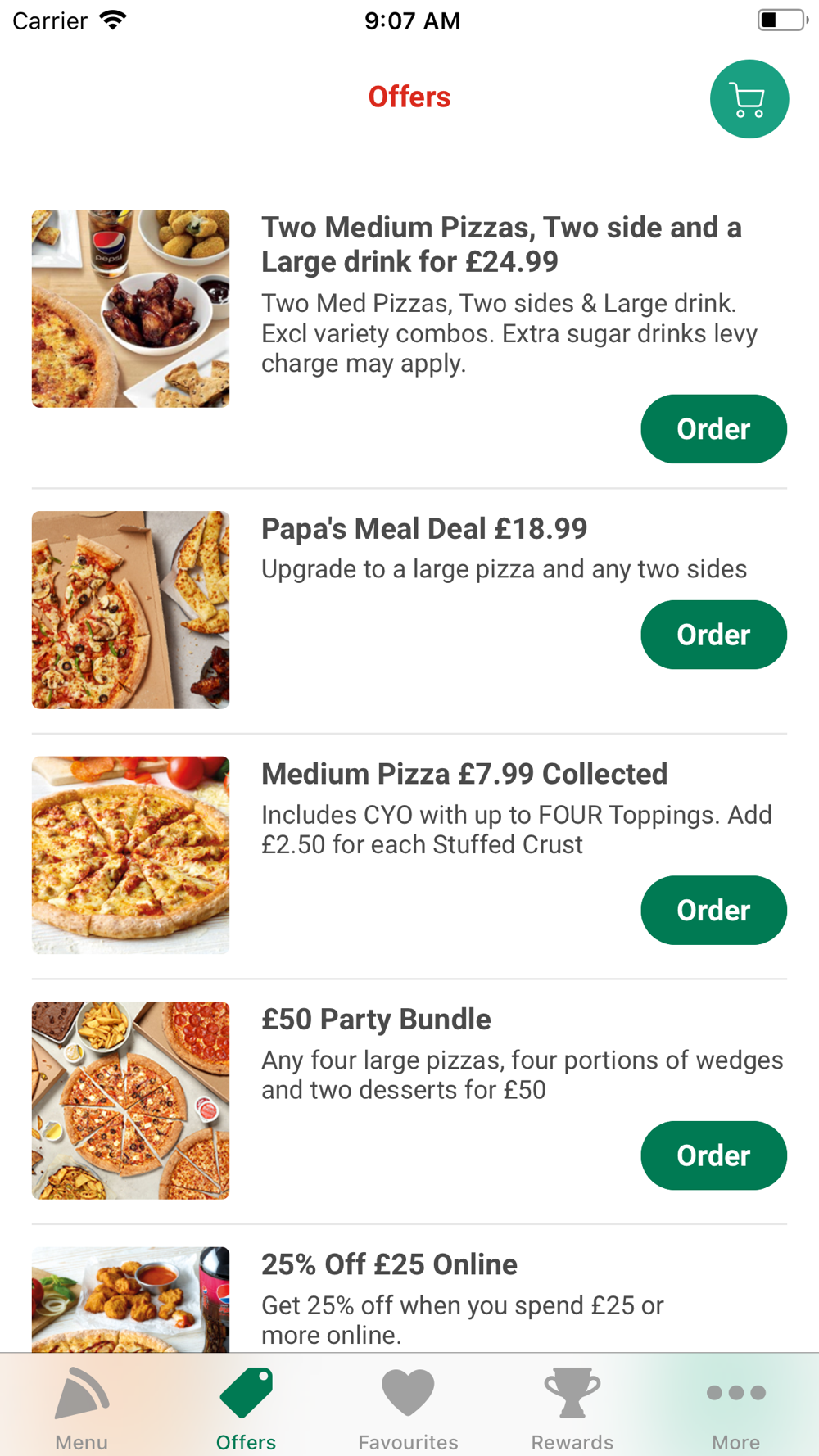Viewport: 819px width, 1456px height.
Task: Order Papa's Meal Deal £18.99
Action: [713, 635]
